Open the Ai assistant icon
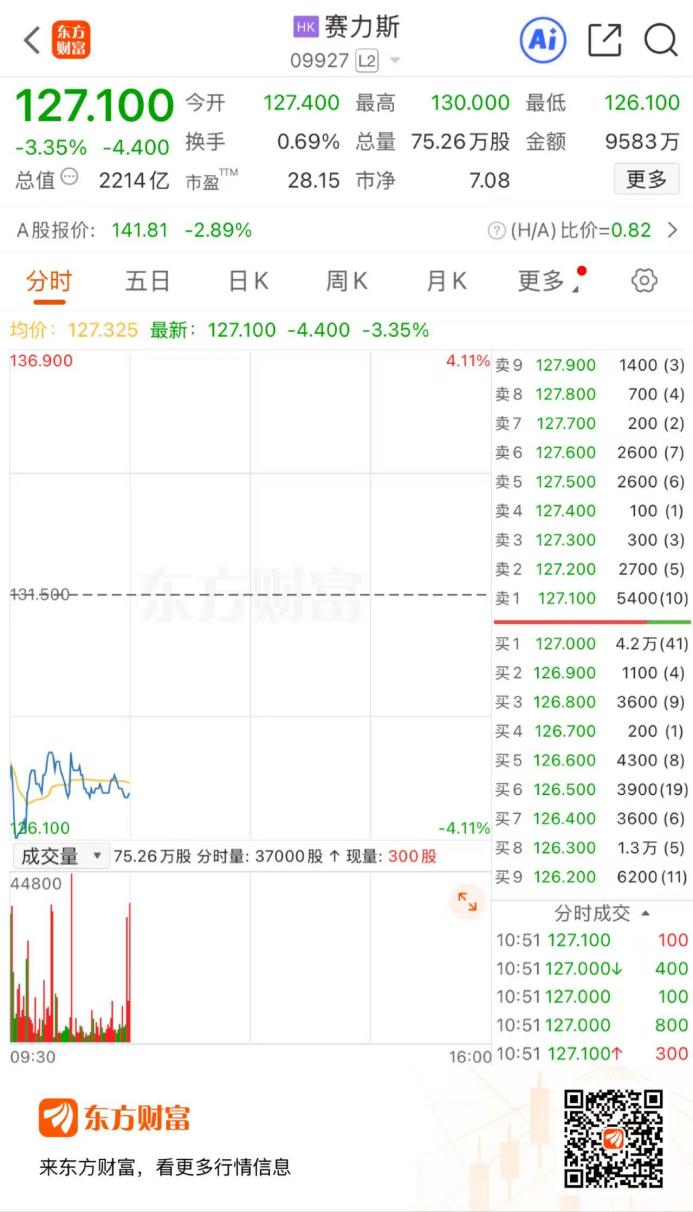This screenshot has width=693, height=1212. [543, 40]
